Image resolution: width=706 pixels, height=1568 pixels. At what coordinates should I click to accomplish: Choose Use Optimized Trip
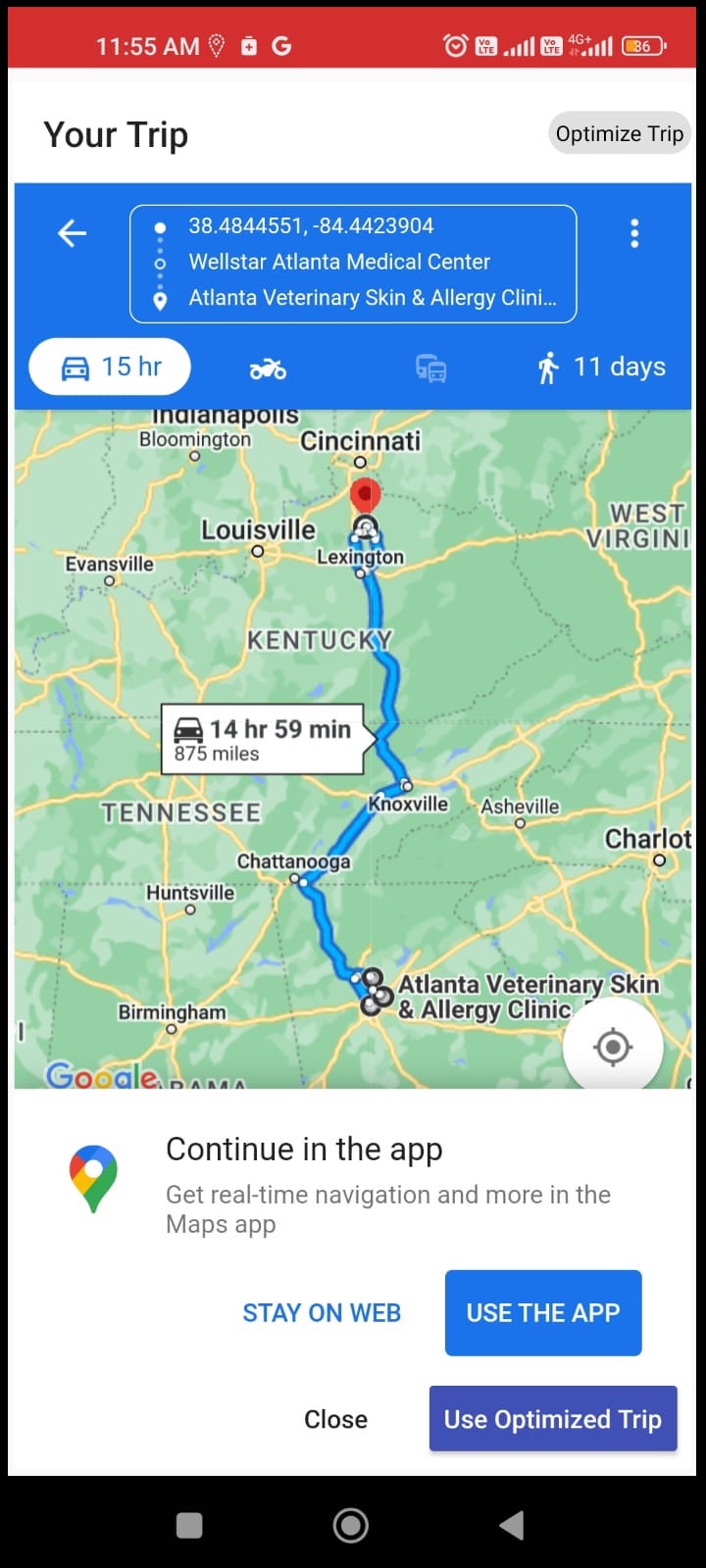pos(552,1418)
